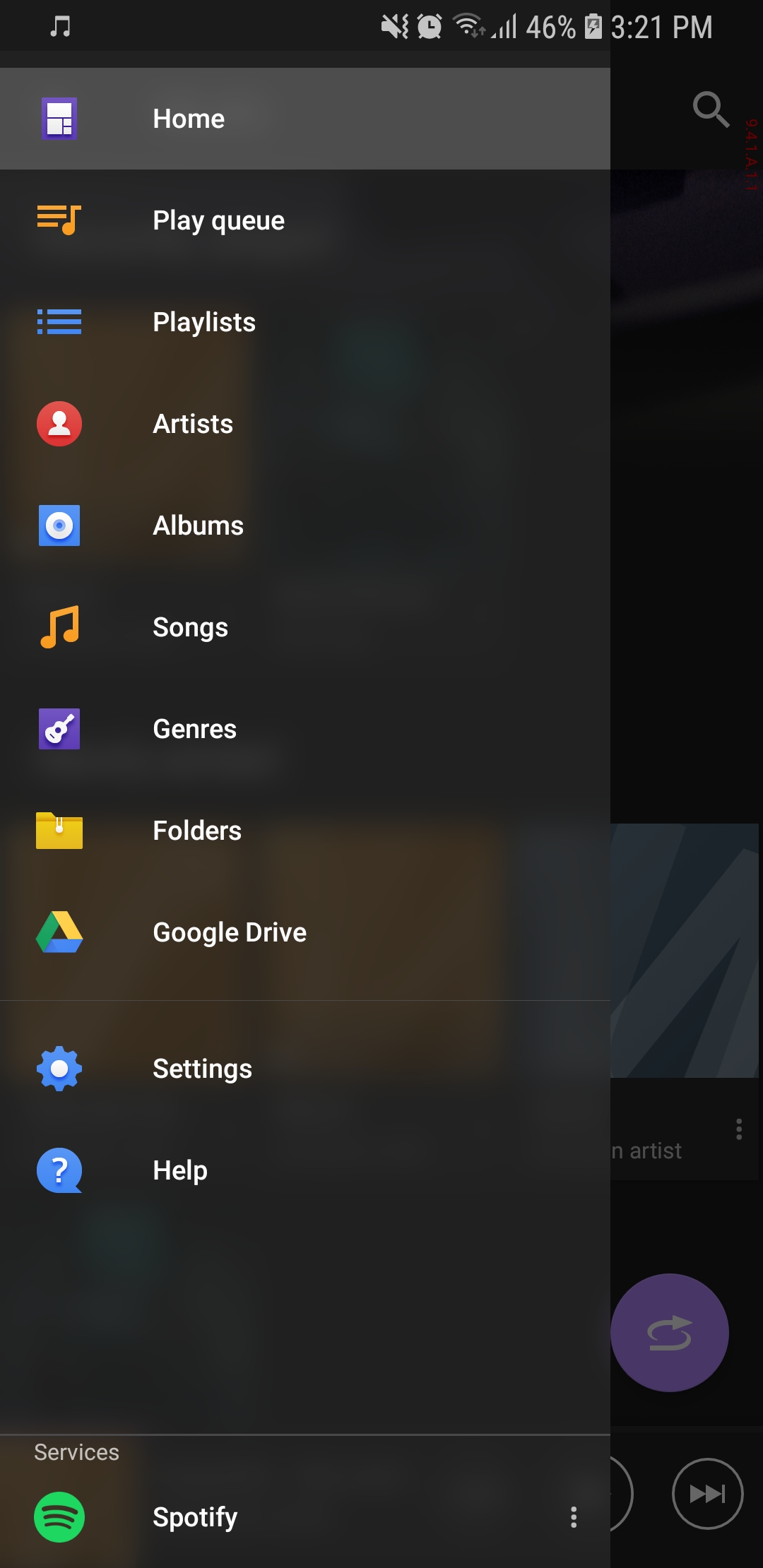Image resolution: width=763 pixels, height=1568 pixels.
Task: Open the Settings gear icon
Action: tap(59, 1069)
